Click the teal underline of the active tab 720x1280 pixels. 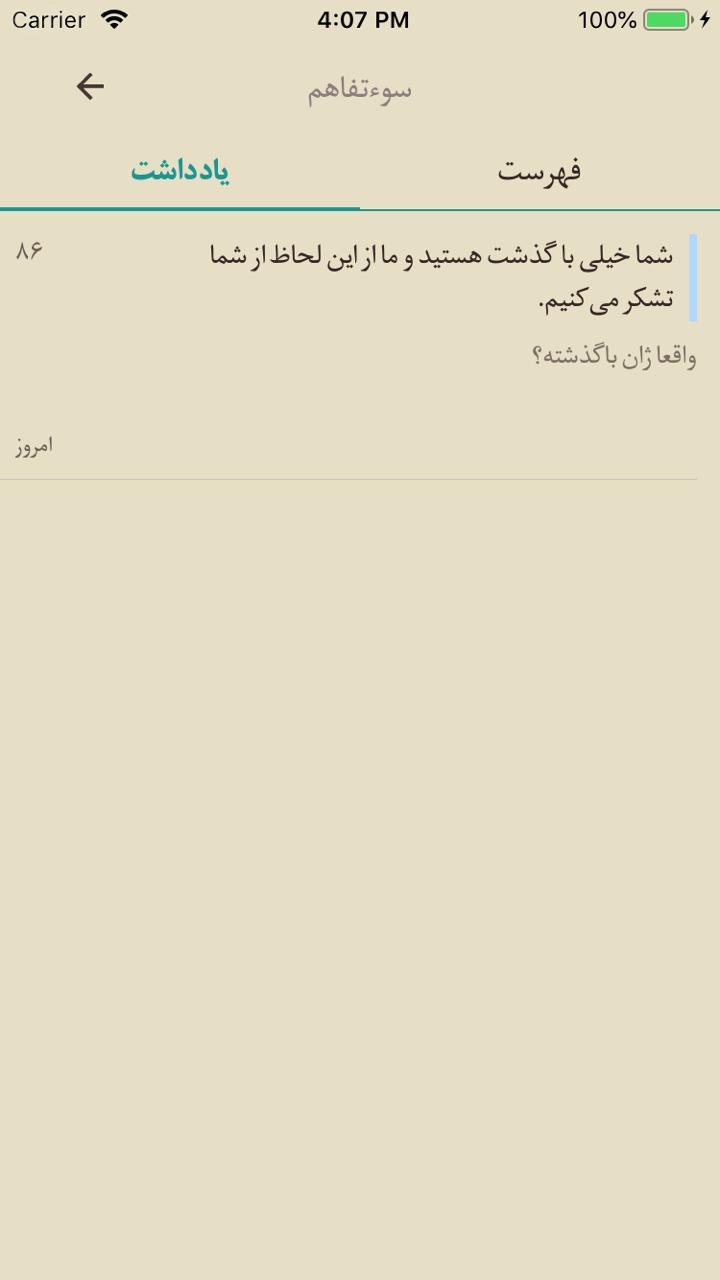point(180,210)
